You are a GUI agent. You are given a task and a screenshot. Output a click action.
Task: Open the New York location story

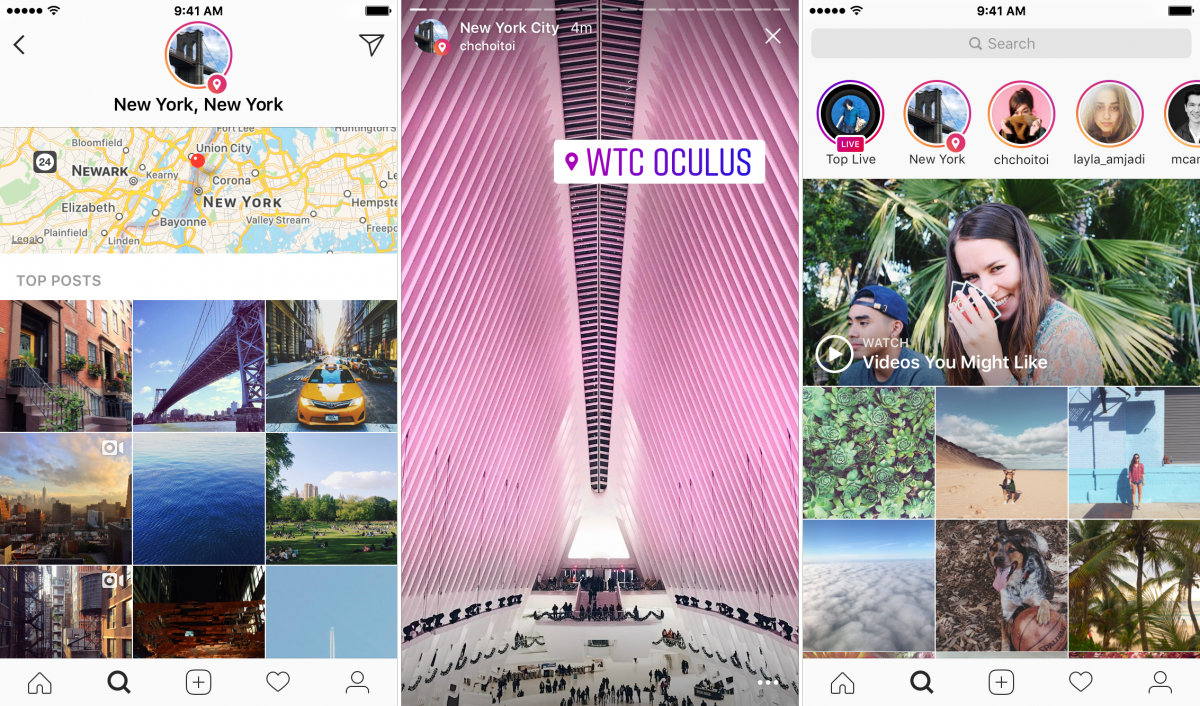click(x=937, y=115)
